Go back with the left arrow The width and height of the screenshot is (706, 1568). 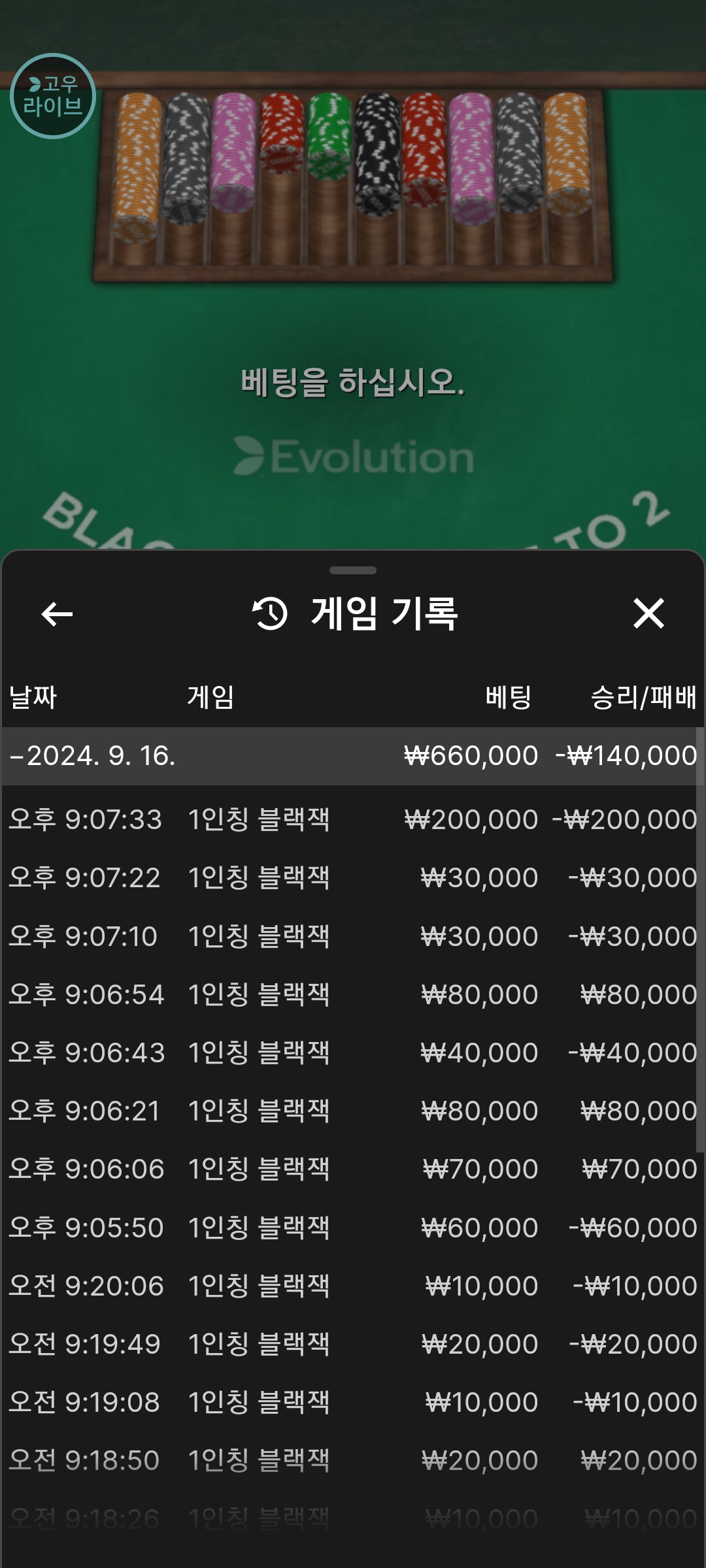tap(57, 613)
